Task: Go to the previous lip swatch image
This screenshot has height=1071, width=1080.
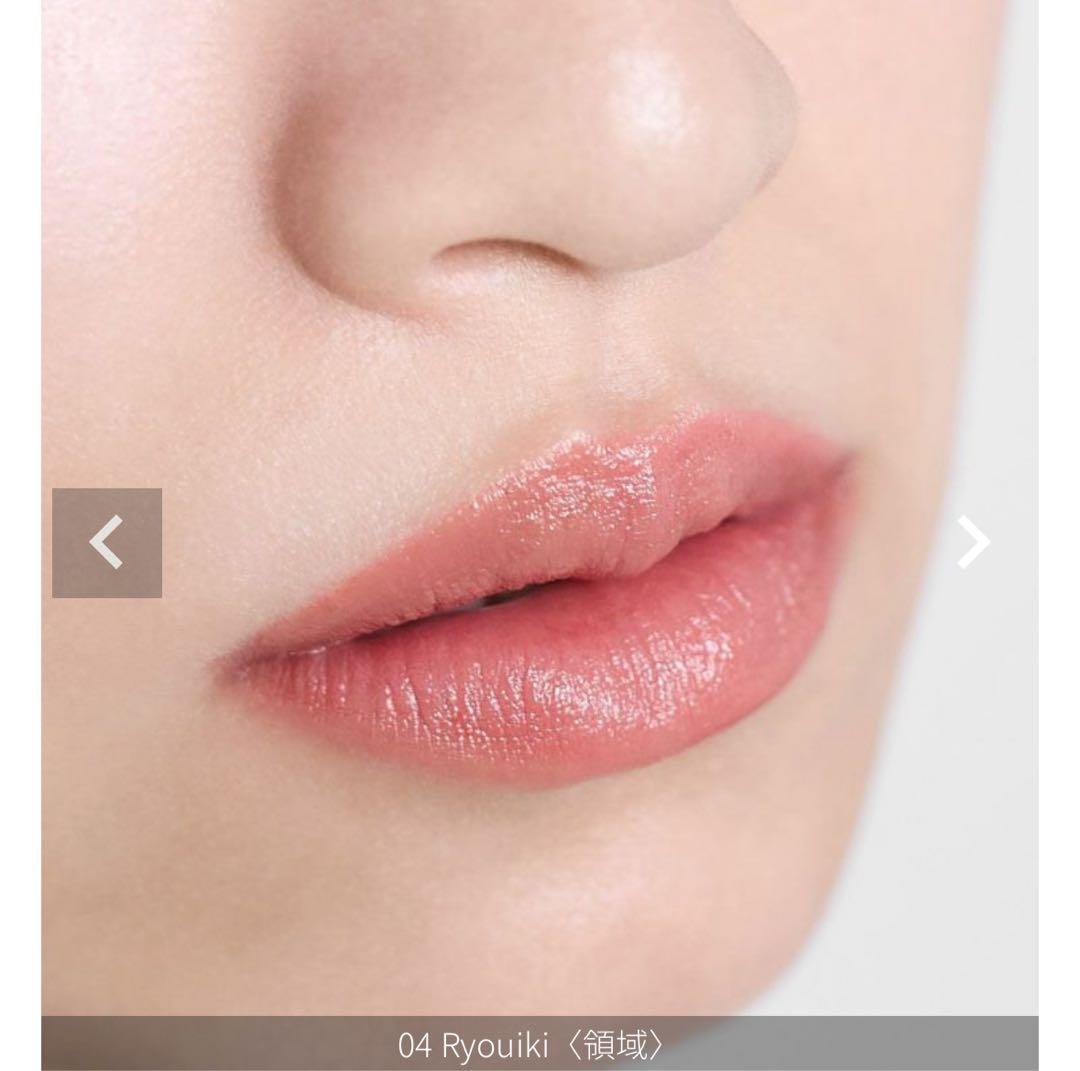Action: 107,543
